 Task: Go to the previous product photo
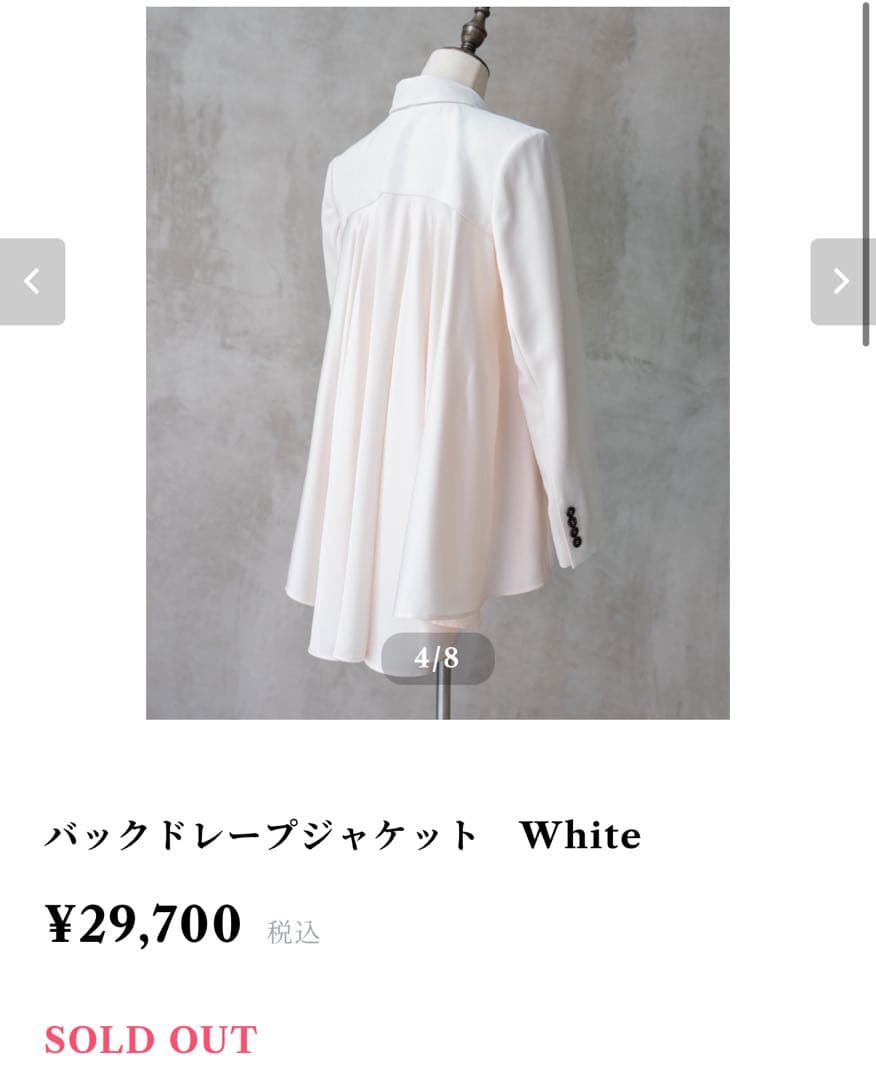pos(32,282)
